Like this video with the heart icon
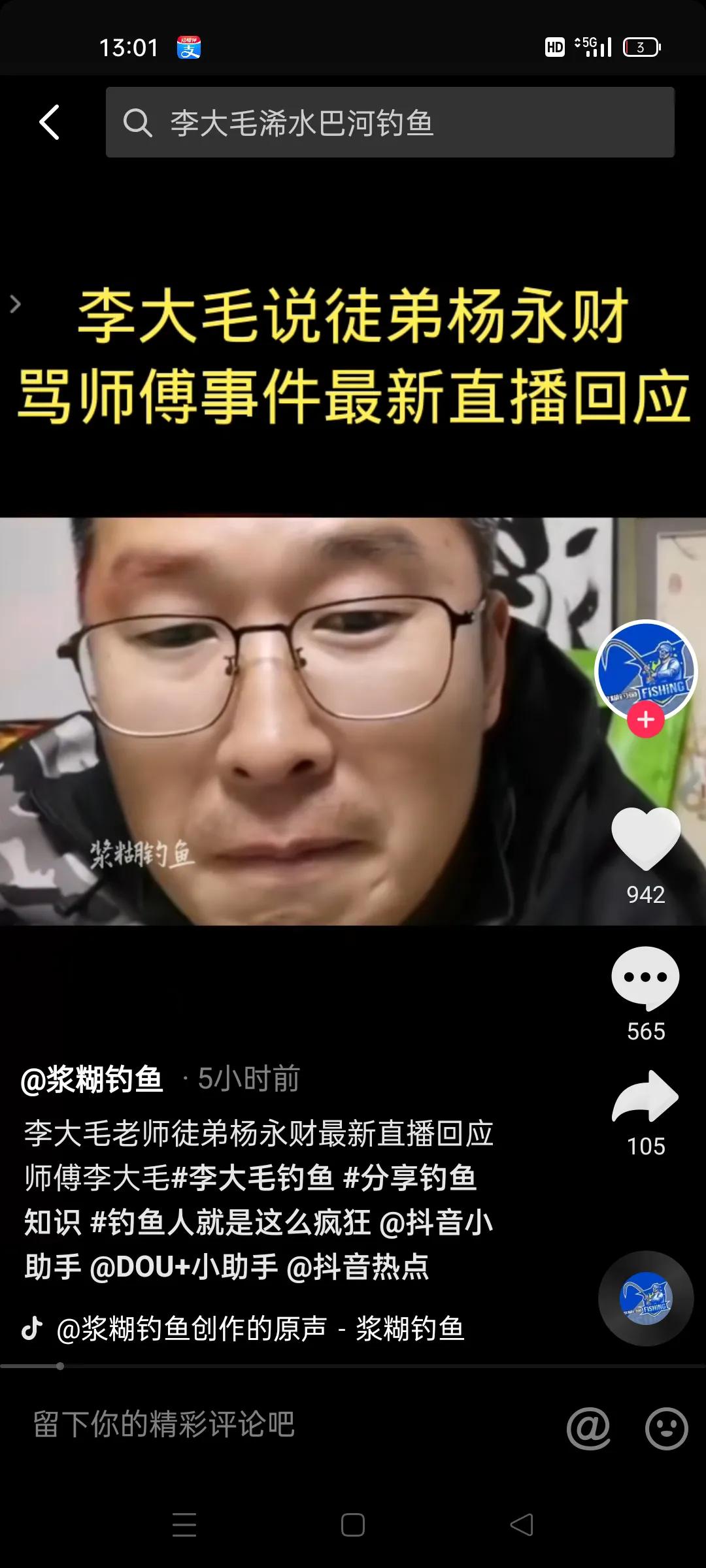 tap(646, 839)
